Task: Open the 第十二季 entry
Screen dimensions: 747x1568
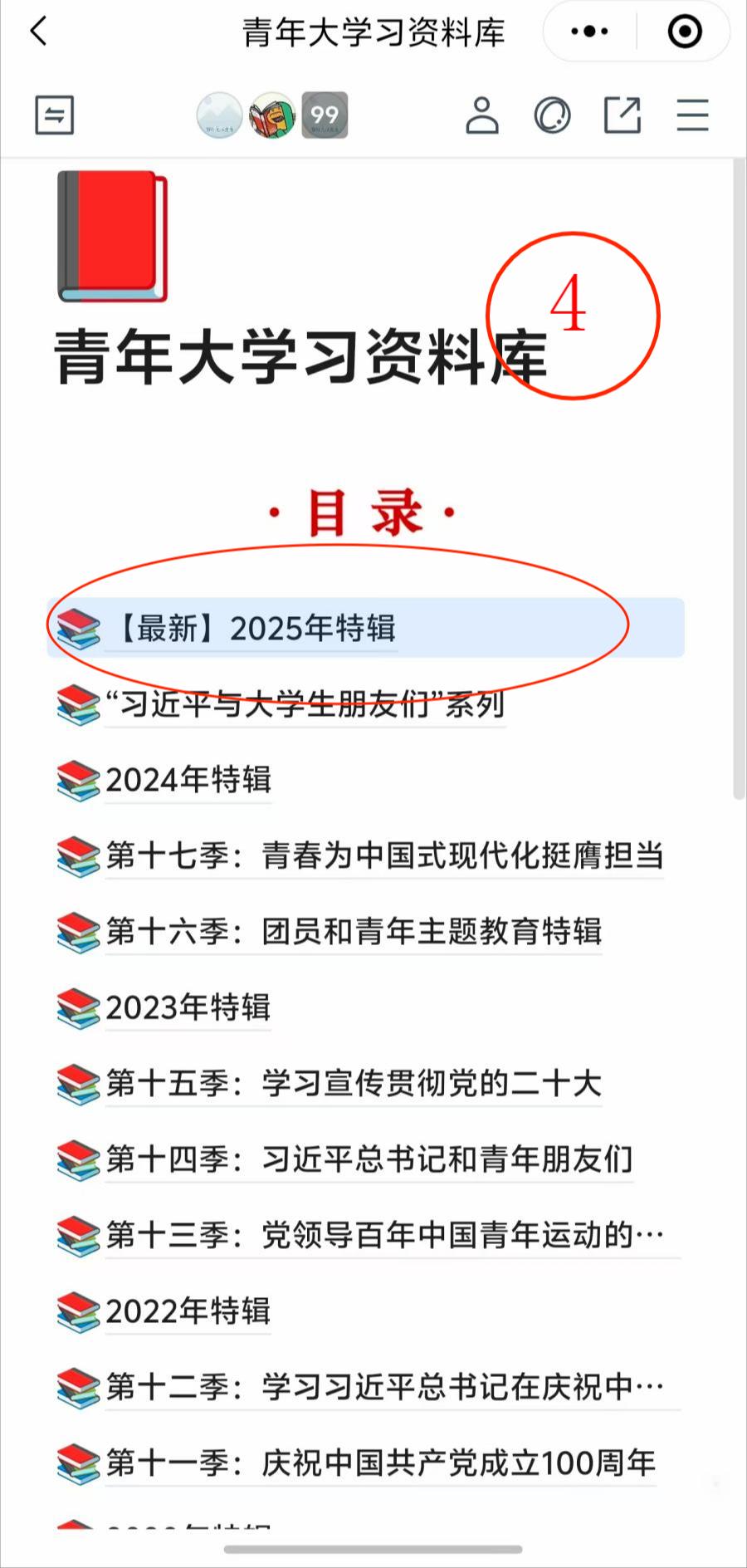Action: pyautogui.click(x=383, y=1386)
